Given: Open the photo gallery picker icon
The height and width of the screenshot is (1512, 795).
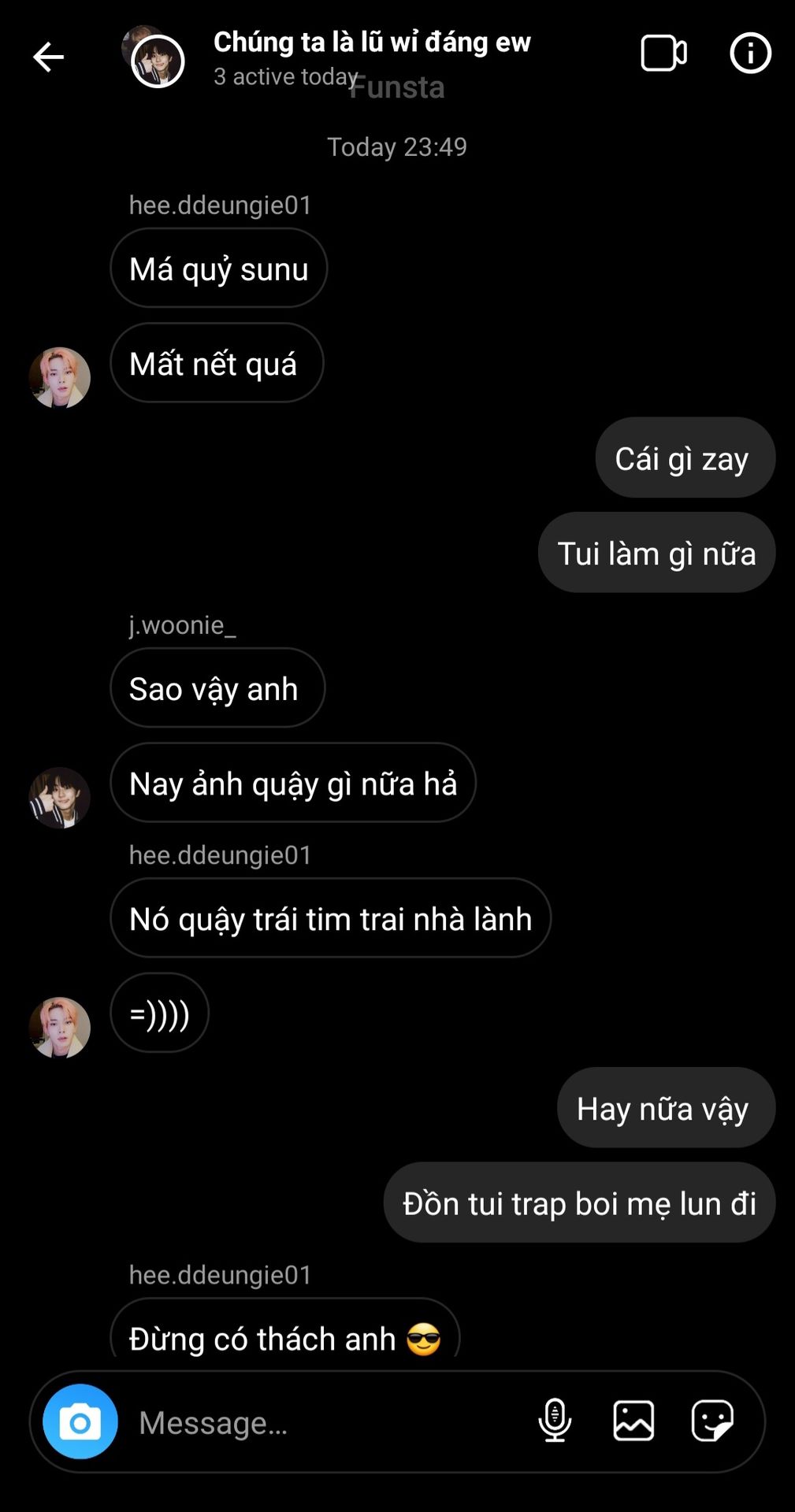Looking at the screenshot, I should [633, 1421].
